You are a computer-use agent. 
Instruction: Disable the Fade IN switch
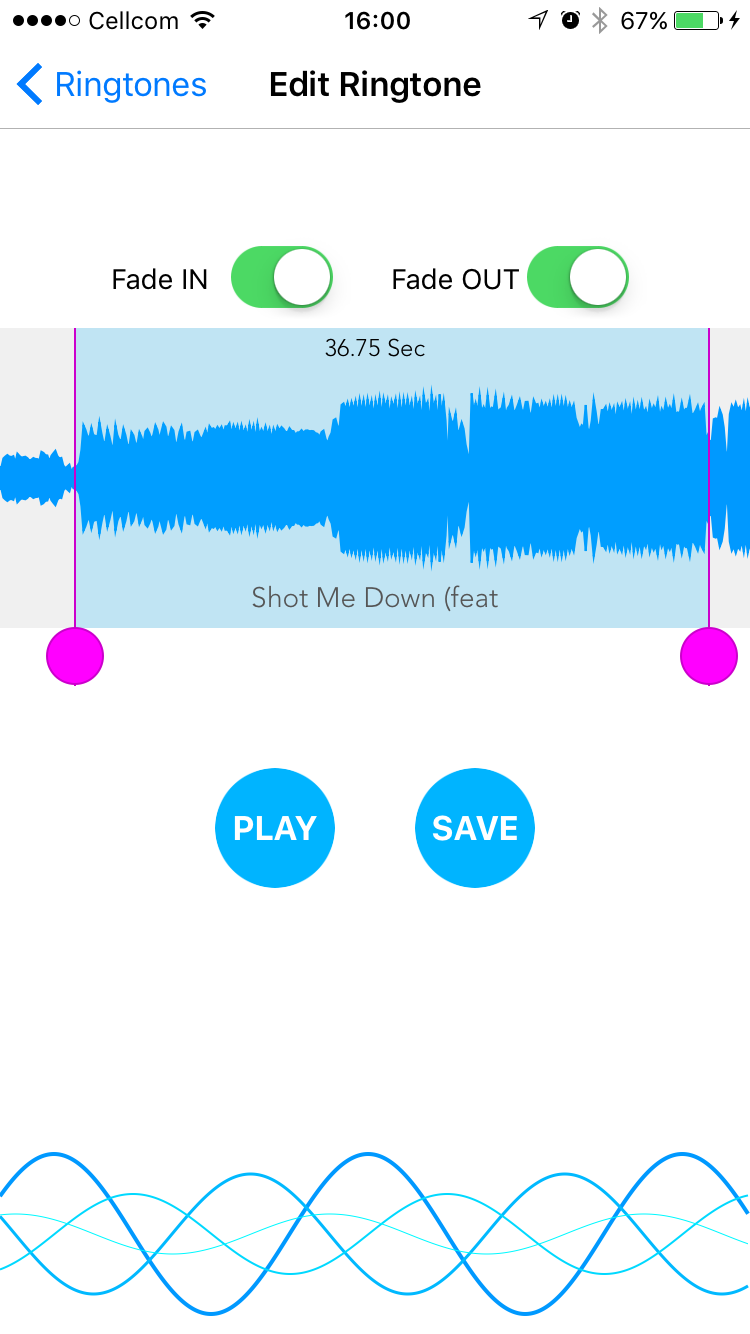click(281, 277)
